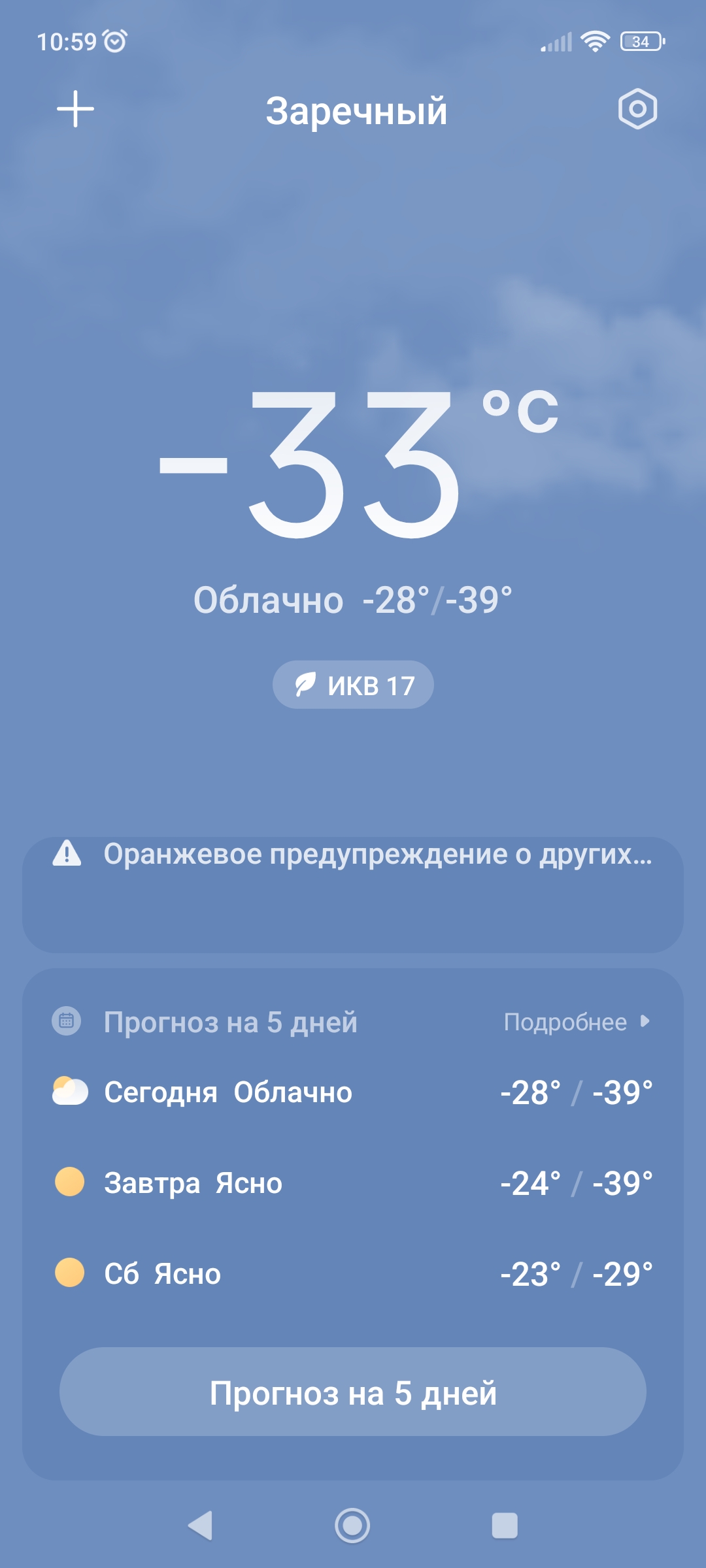The width and height of the screenshot is (706, 1568).
Task: Open the ИКВ 17 air quality chip
Action: (x=353, y=685)
